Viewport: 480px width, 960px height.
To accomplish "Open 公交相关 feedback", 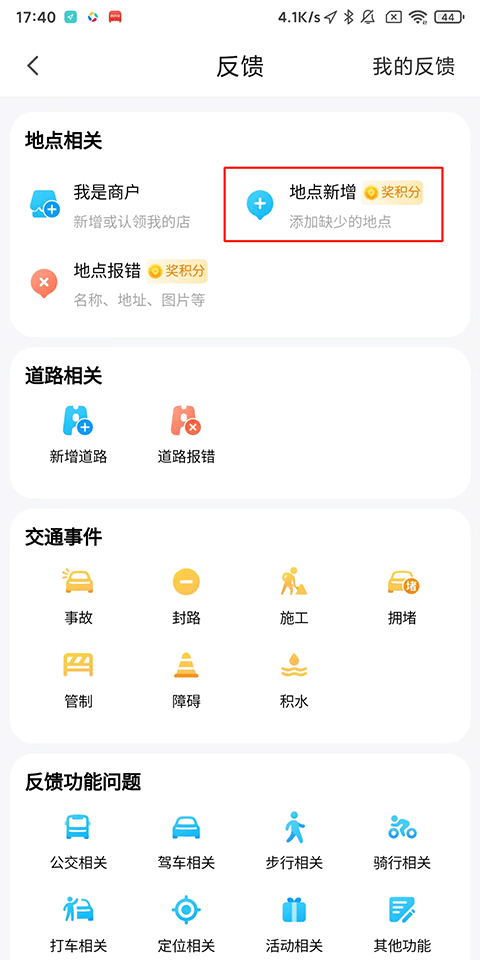I will (78, 841).
